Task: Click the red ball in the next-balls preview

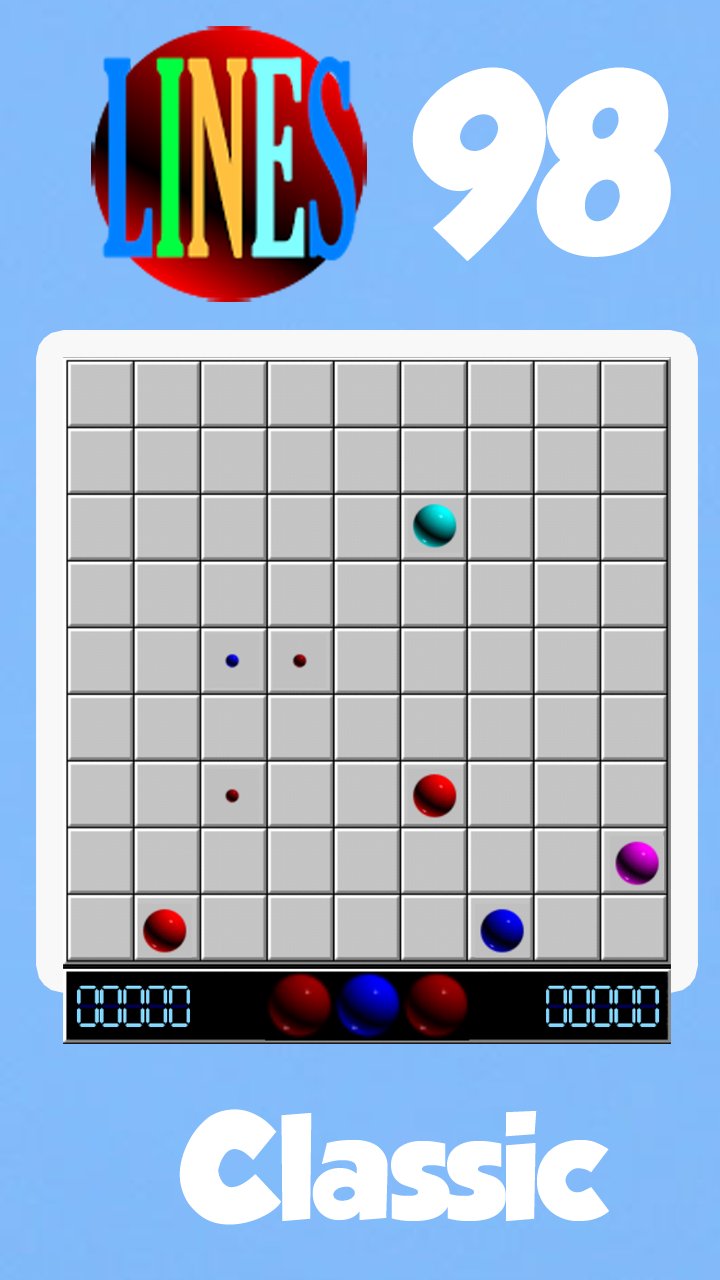Action: pos(300,1005)
